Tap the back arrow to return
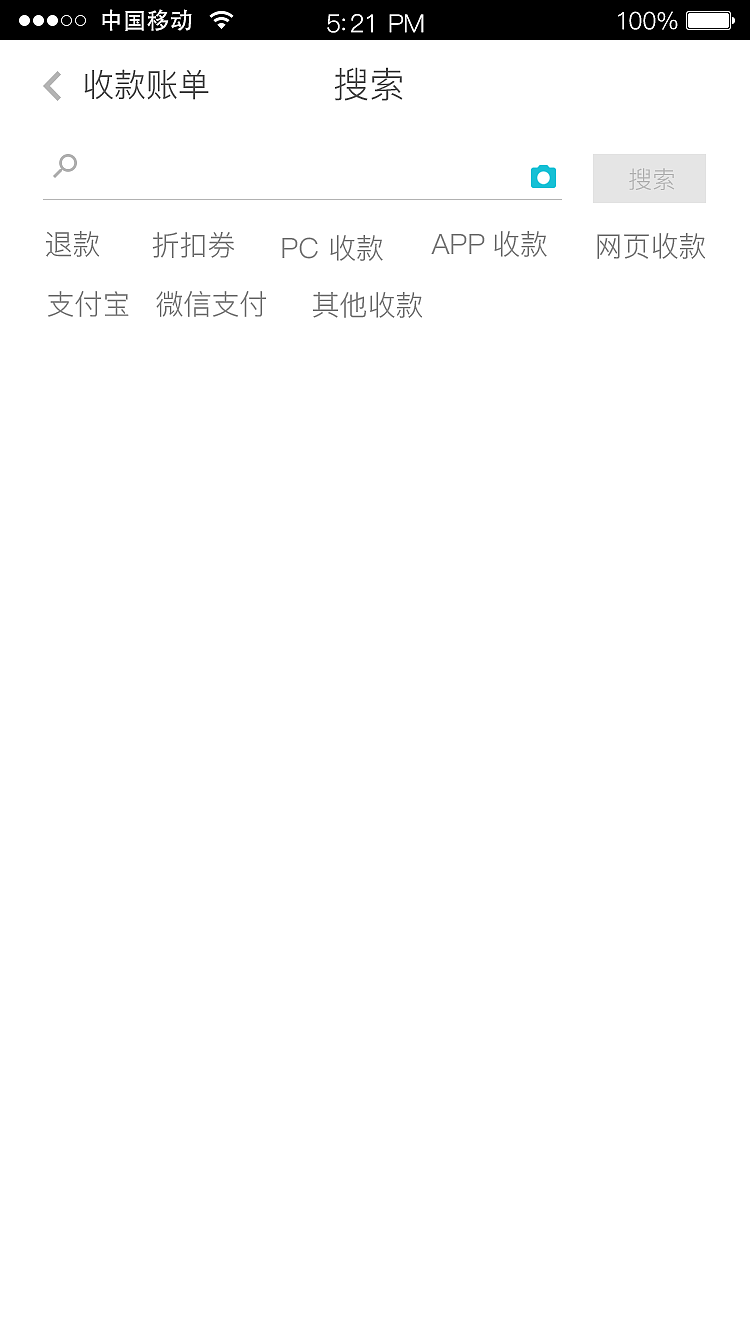This screenshot has height=1334, width=750. 51,86
